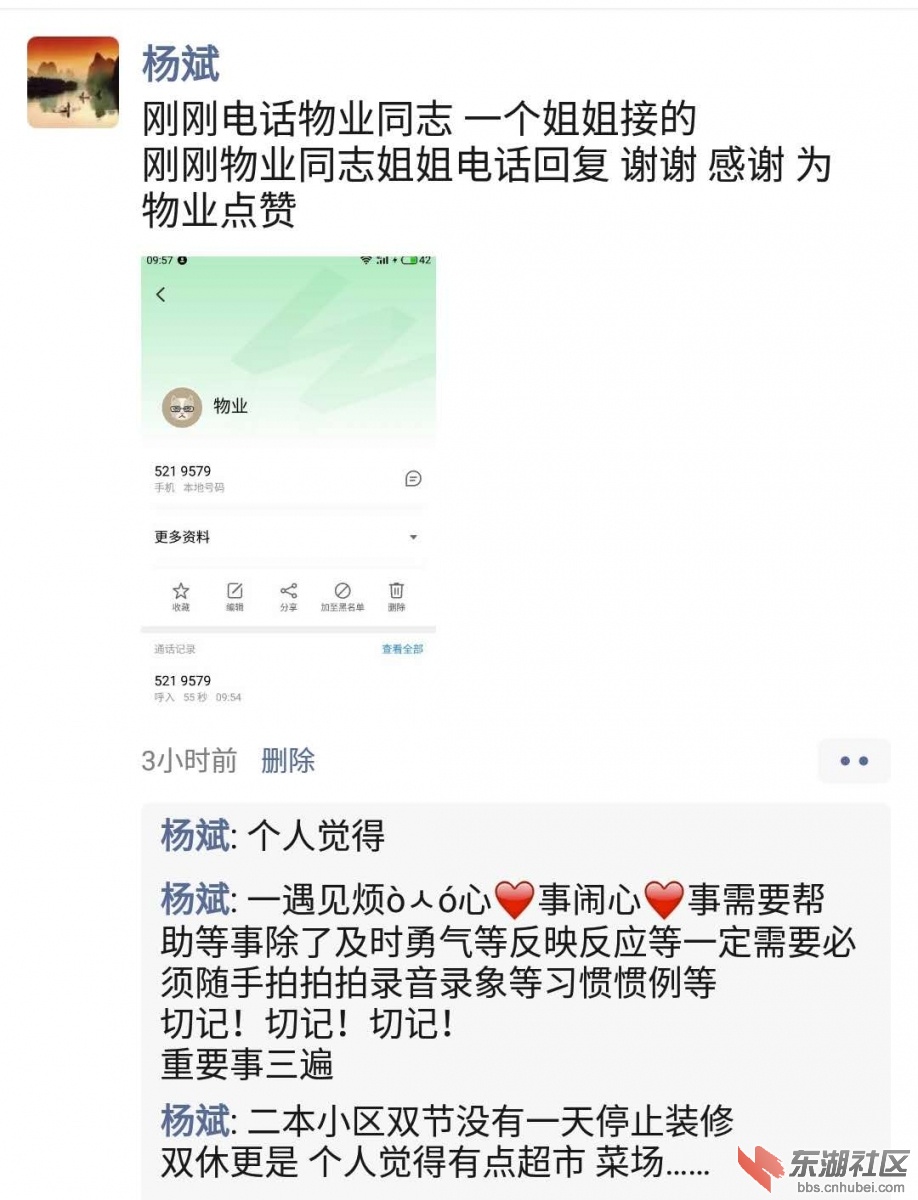Delete this post via 删除

click(288, 761)
